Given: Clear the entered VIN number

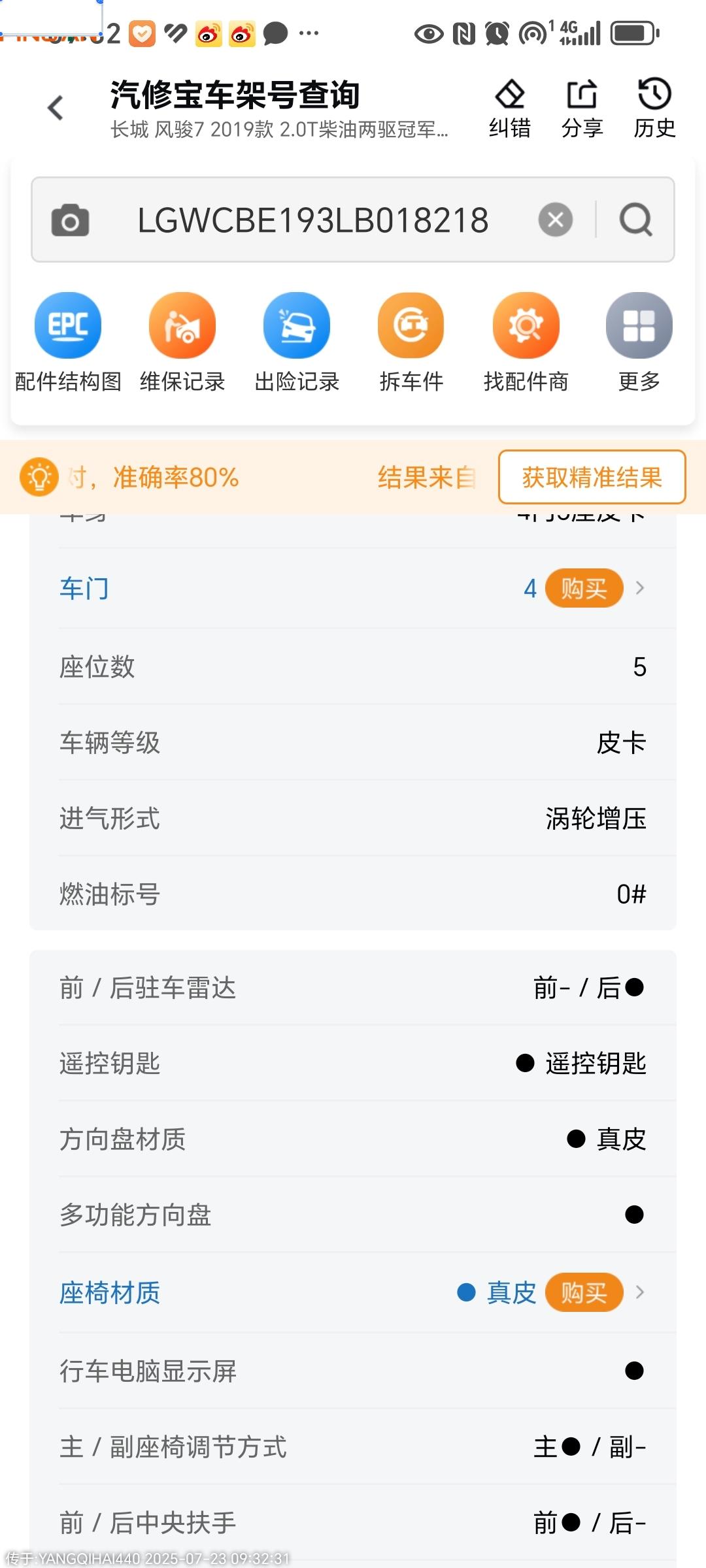Looking at the screenshot, I should [556, 220].
